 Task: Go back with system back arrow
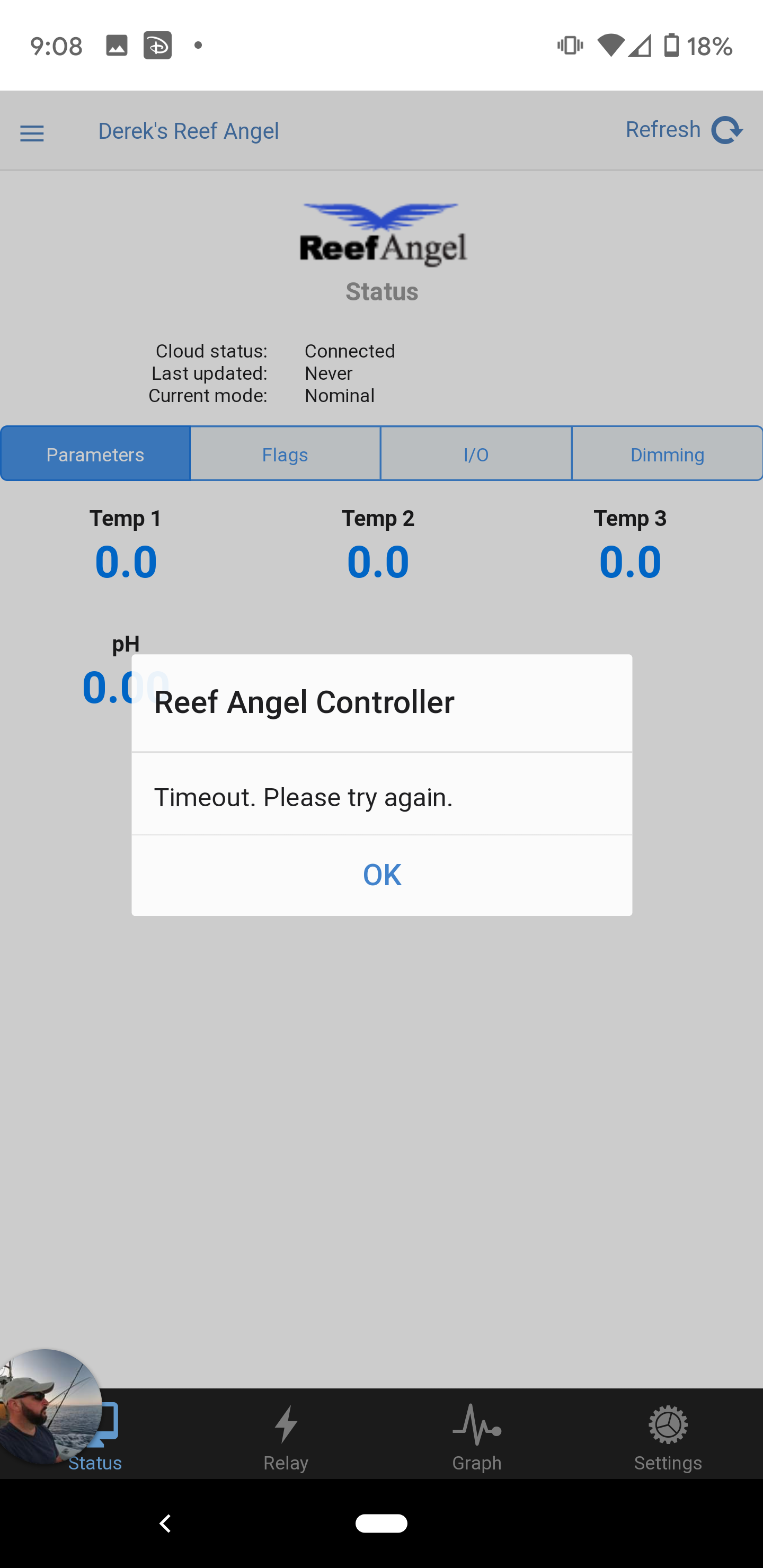(x=165, y=1523)
